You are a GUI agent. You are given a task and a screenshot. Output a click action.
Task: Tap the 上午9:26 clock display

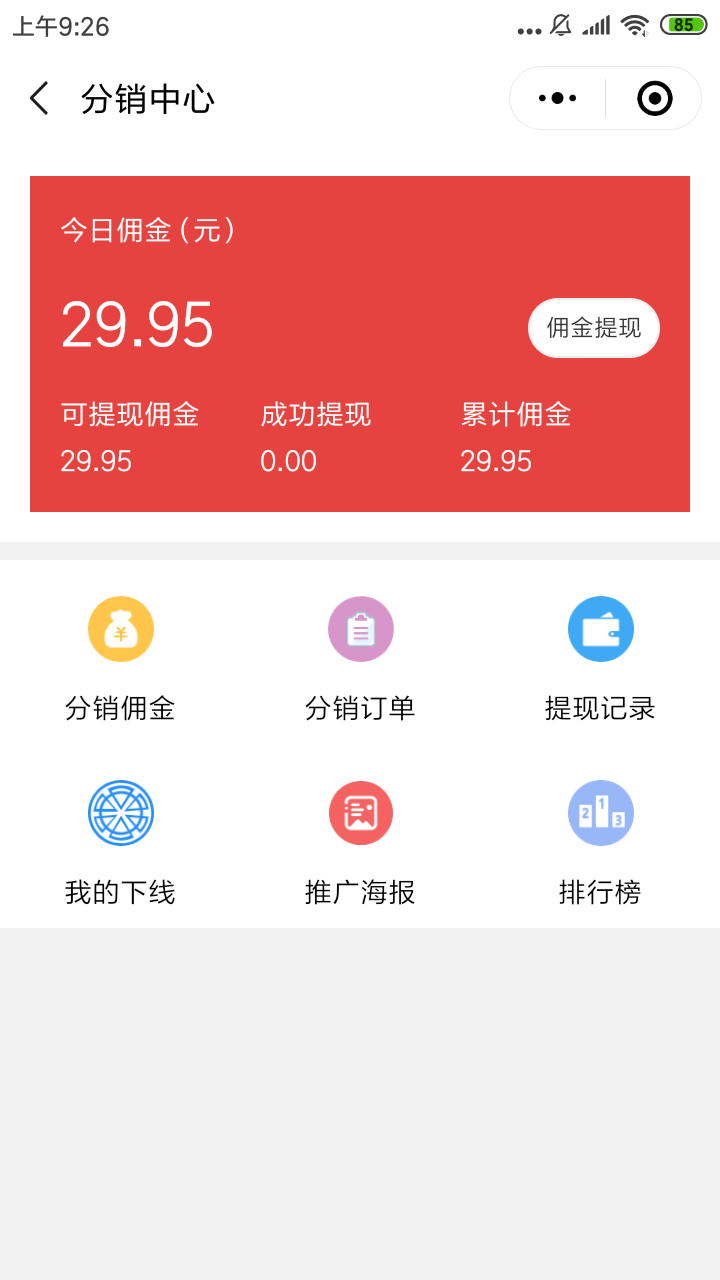62,25
